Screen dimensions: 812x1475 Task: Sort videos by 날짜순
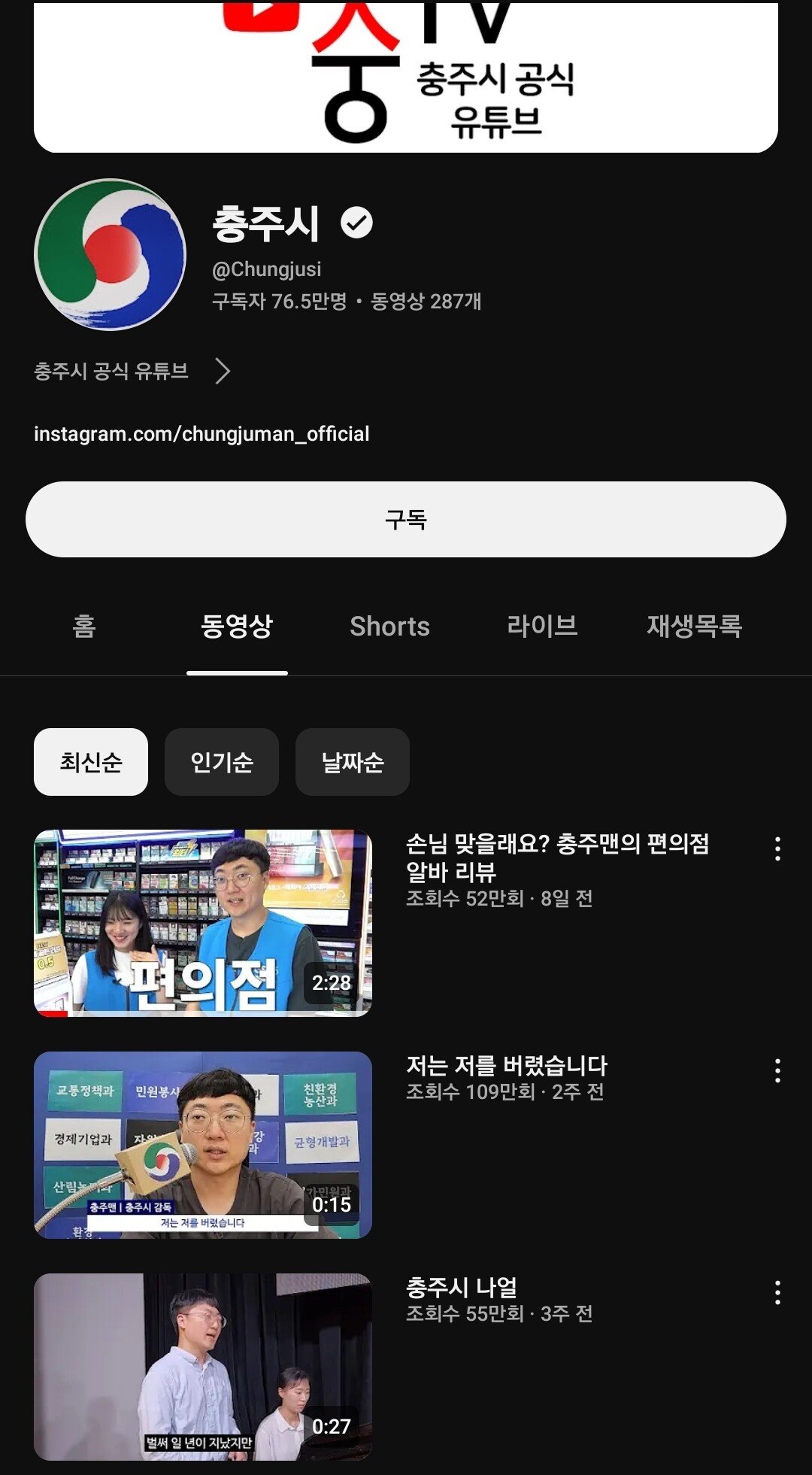(353, 762)
